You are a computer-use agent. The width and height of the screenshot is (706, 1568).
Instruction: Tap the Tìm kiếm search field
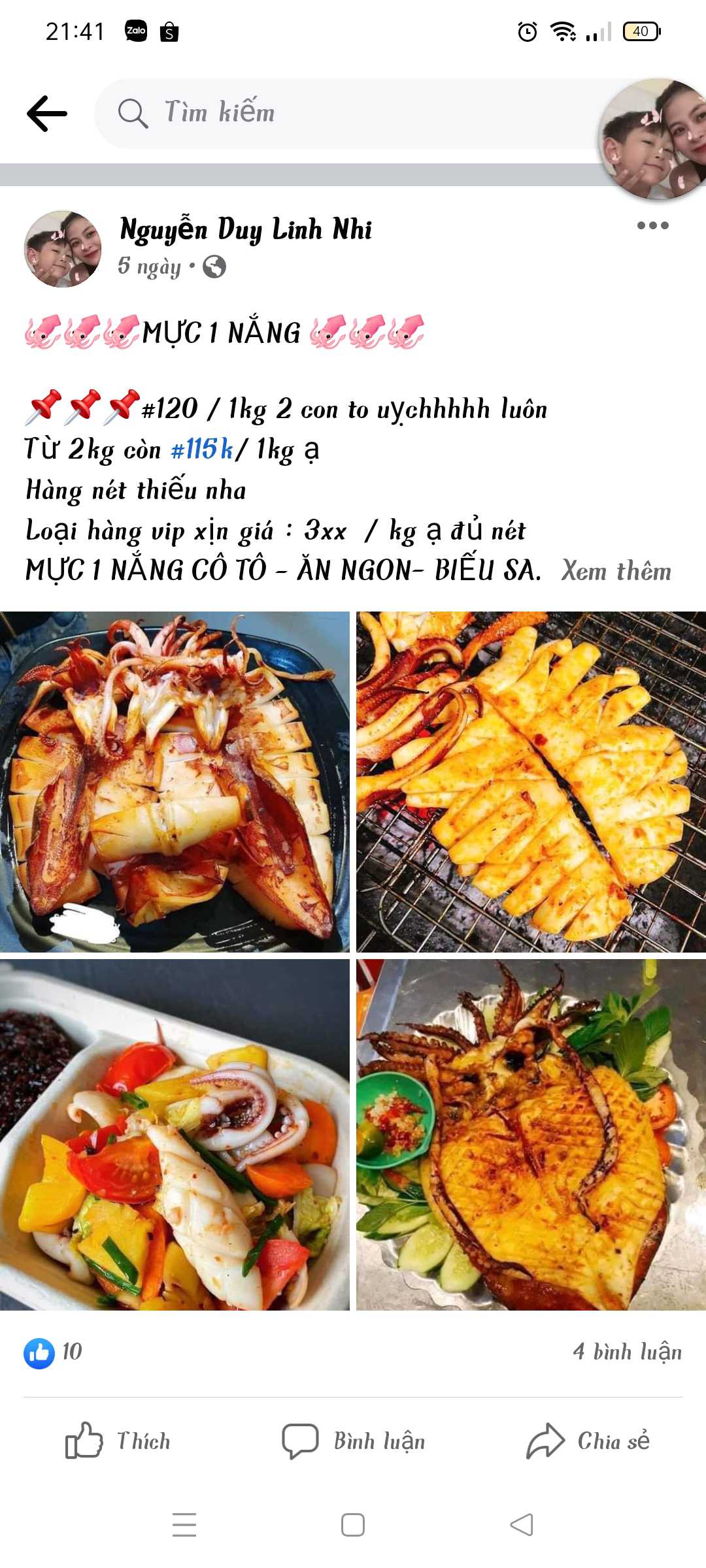[340, 113]
